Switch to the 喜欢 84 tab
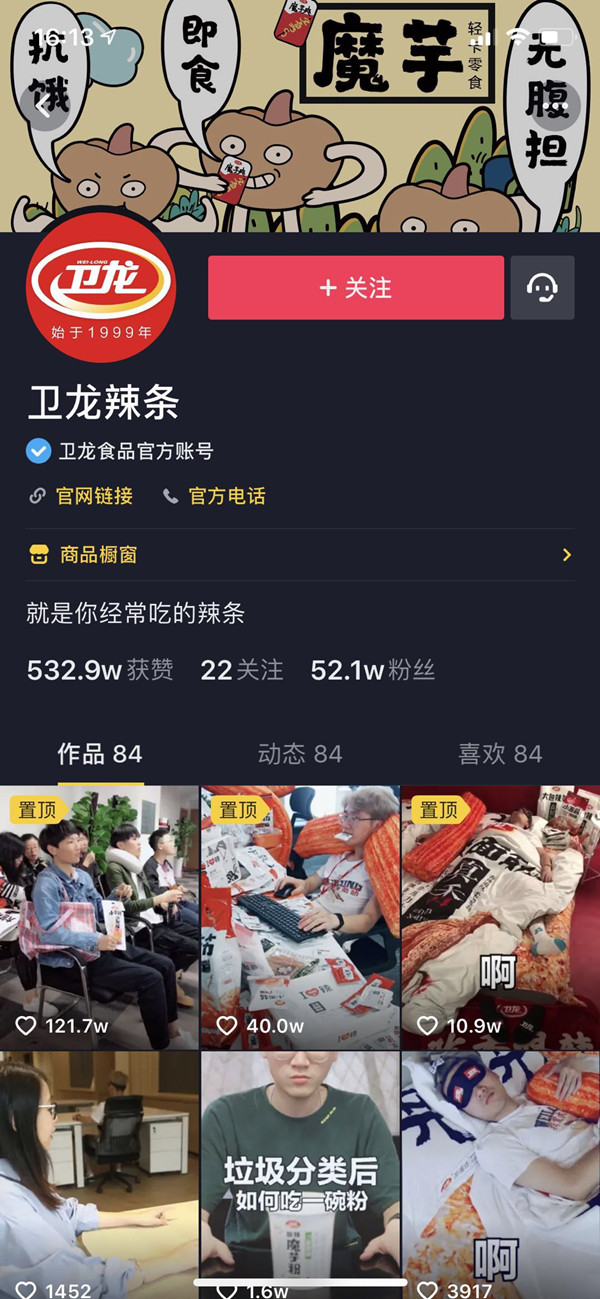 tap(500, 754)
